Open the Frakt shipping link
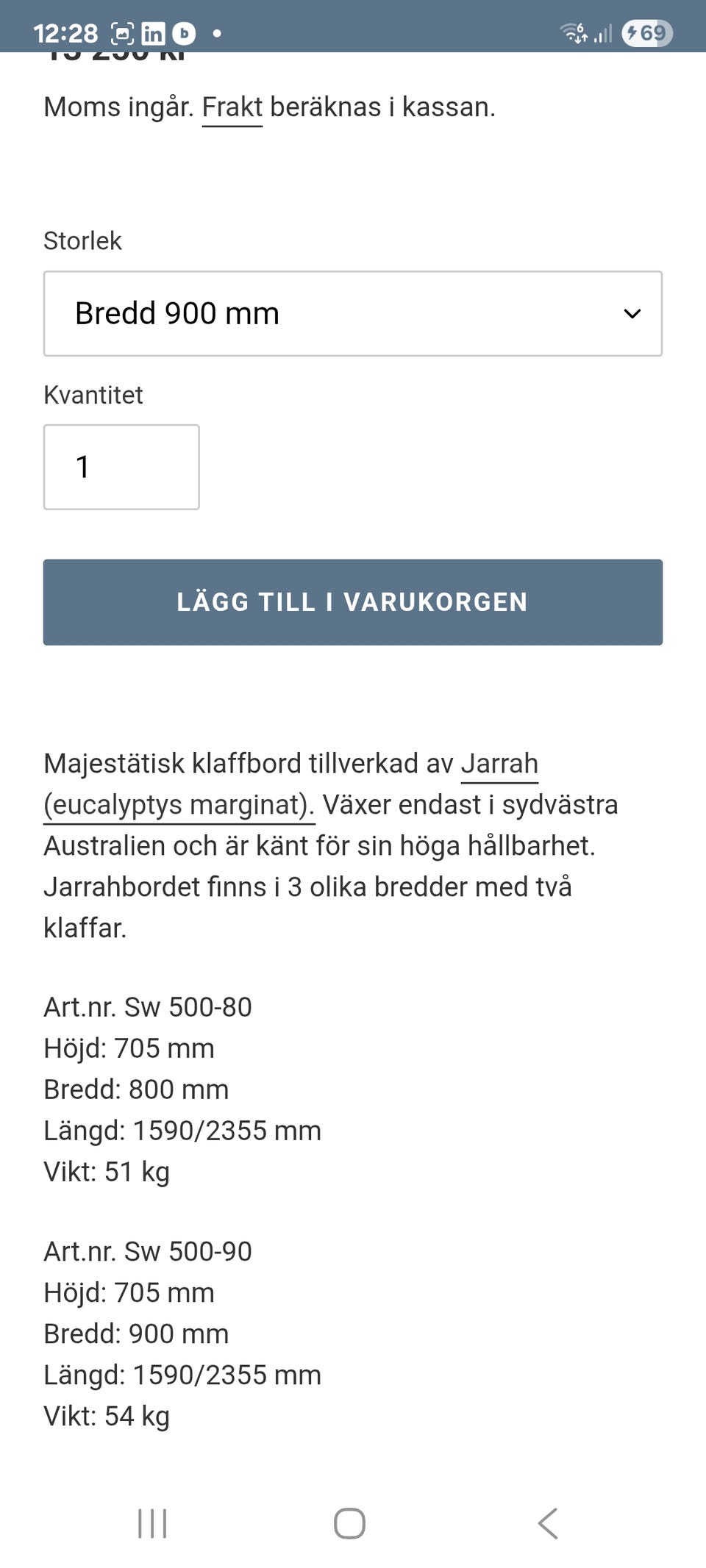This screenshot has width=706, height=1568. 232,107
